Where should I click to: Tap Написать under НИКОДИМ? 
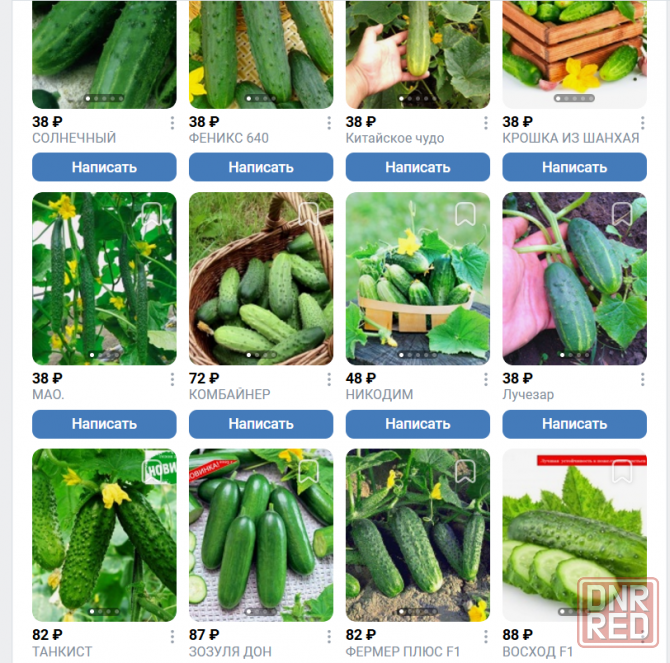418,423
